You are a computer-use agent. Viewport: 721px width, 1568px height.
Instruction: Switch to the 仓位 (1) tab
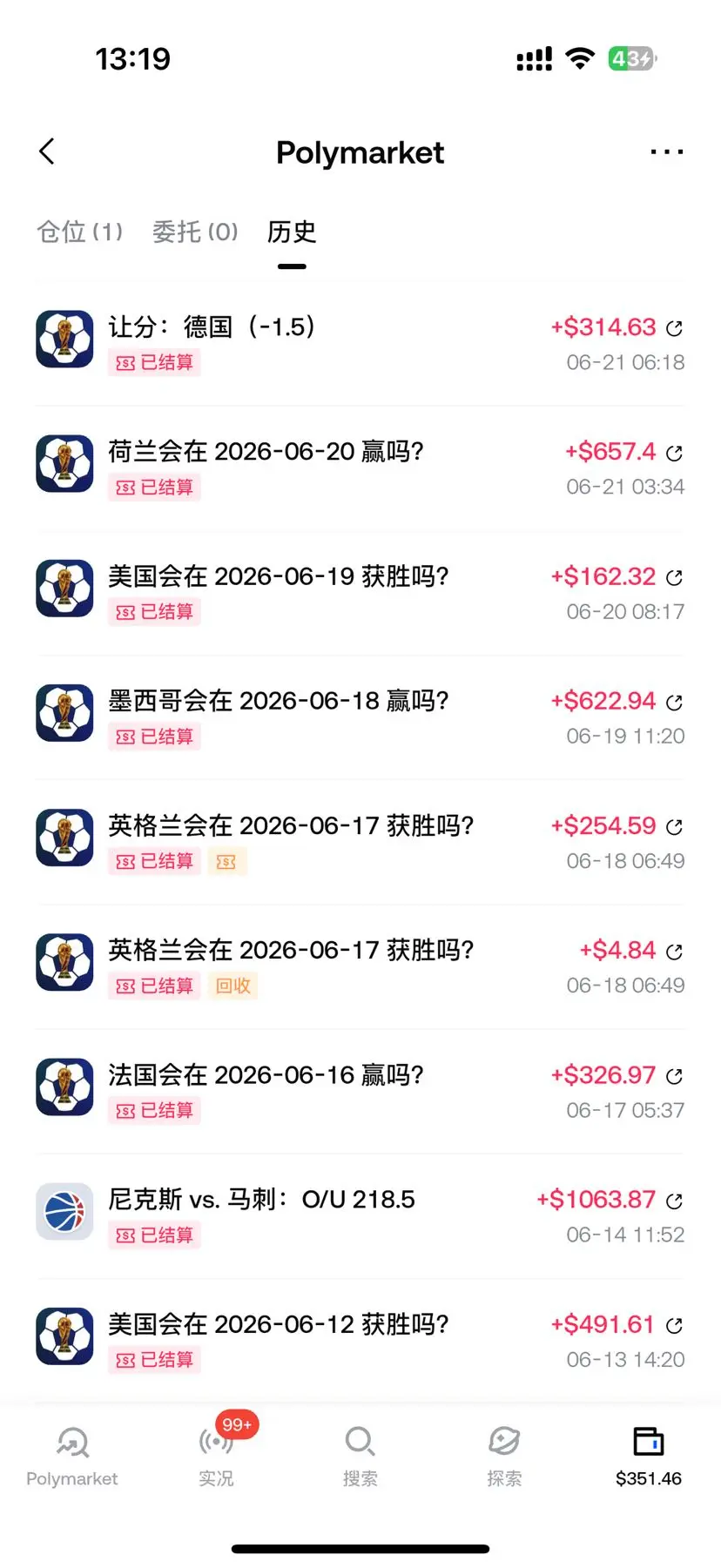pyautogui.click(x=80, y=232)
